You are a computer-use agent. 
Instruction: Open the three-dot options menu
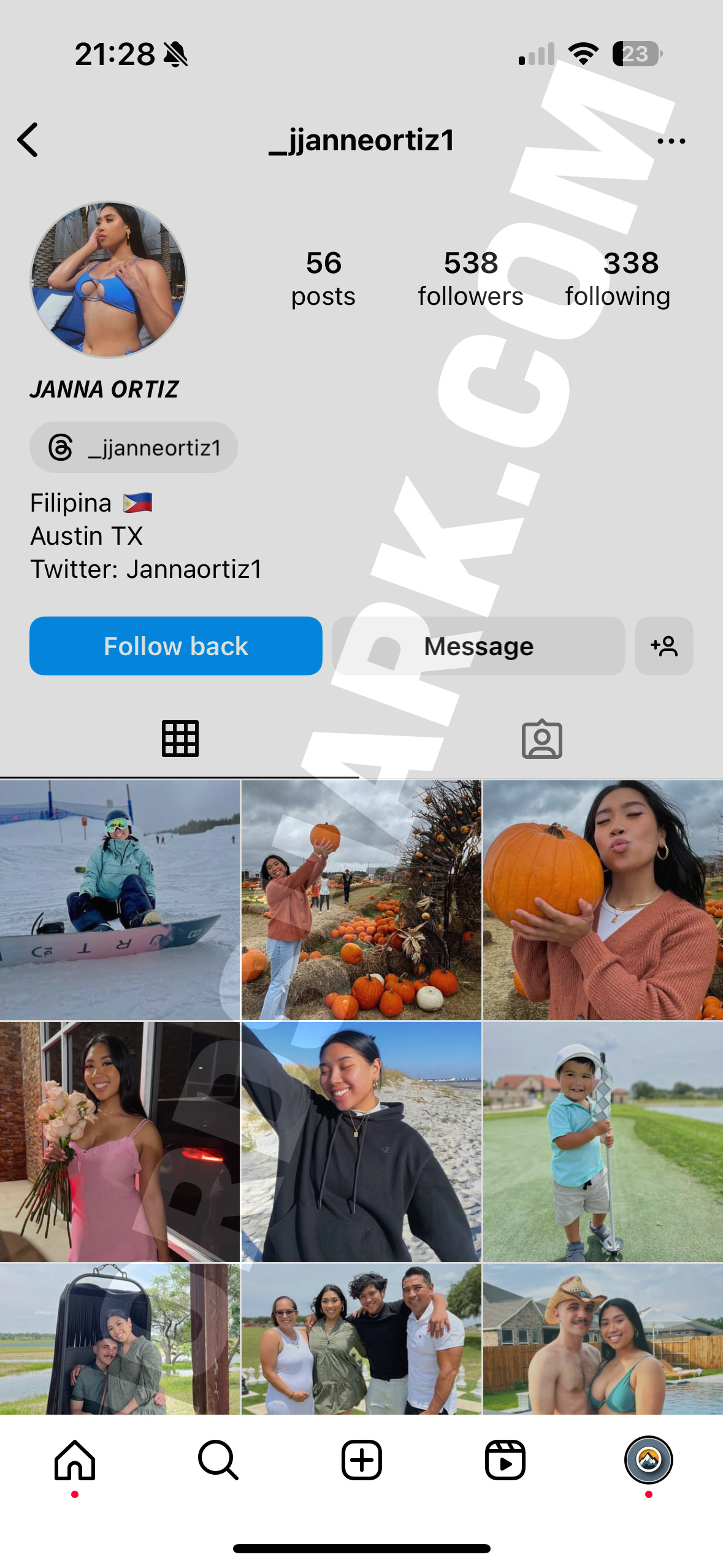coord(671,141)
